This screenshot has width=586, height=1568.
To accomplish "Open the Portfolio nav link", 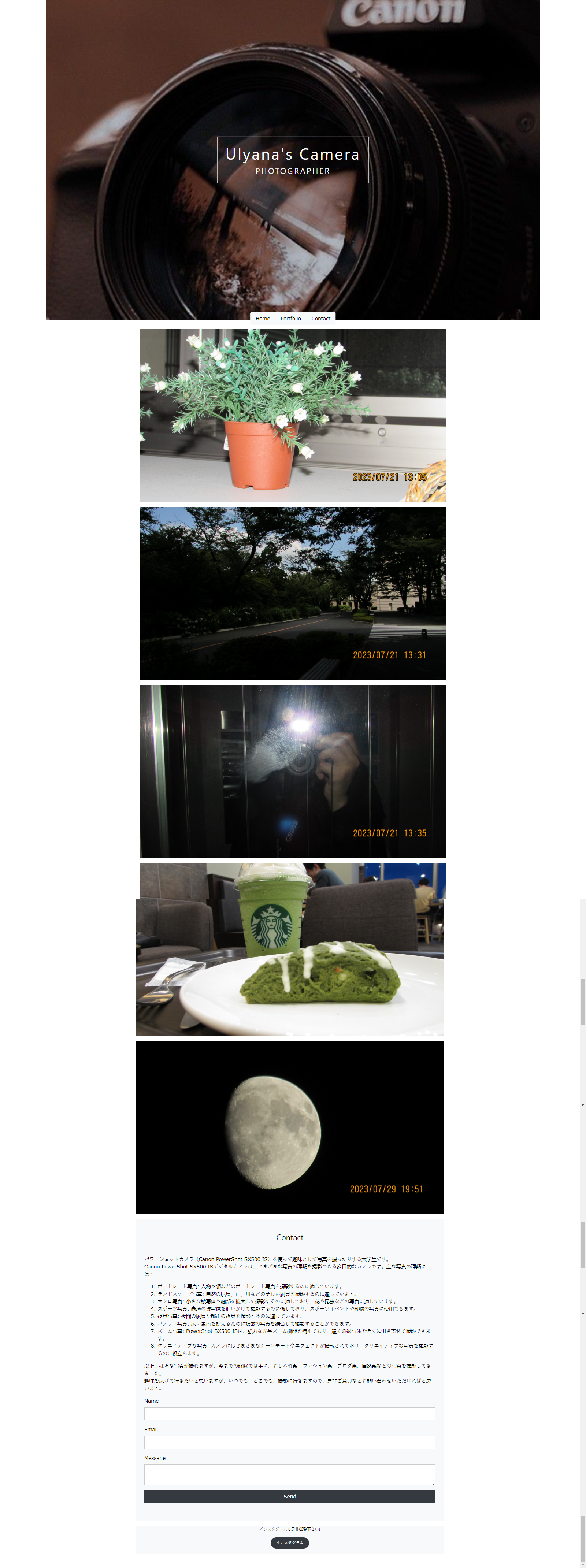I will [x=290, y=318].
